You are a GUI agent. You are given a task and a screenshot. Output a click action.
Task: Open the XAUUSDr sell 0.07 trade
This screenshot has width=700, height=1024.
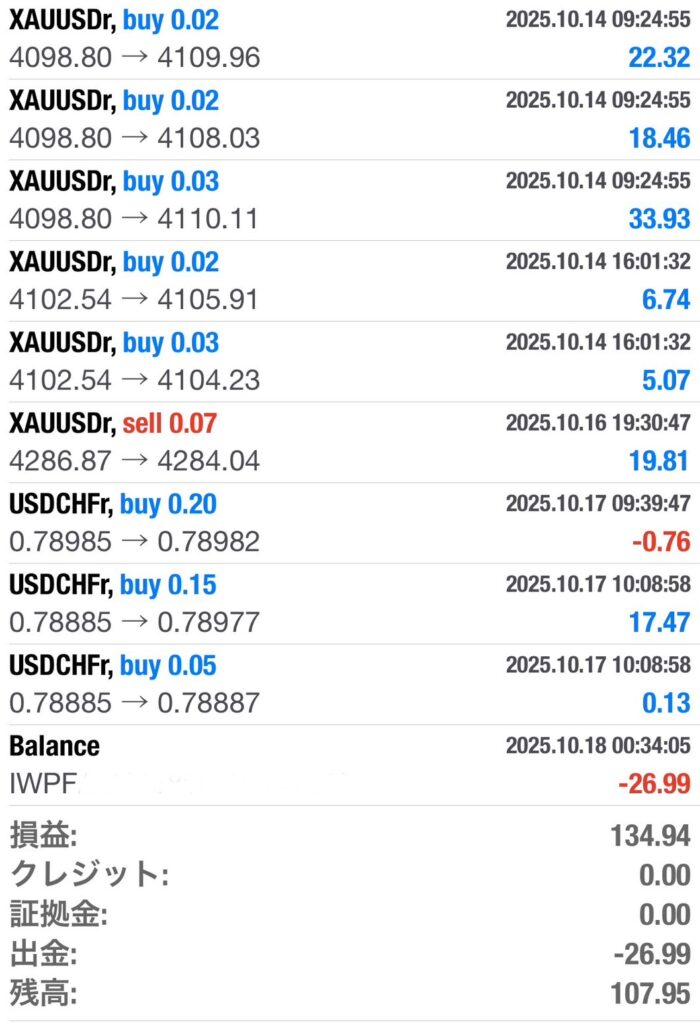click(x=350, y=442)
